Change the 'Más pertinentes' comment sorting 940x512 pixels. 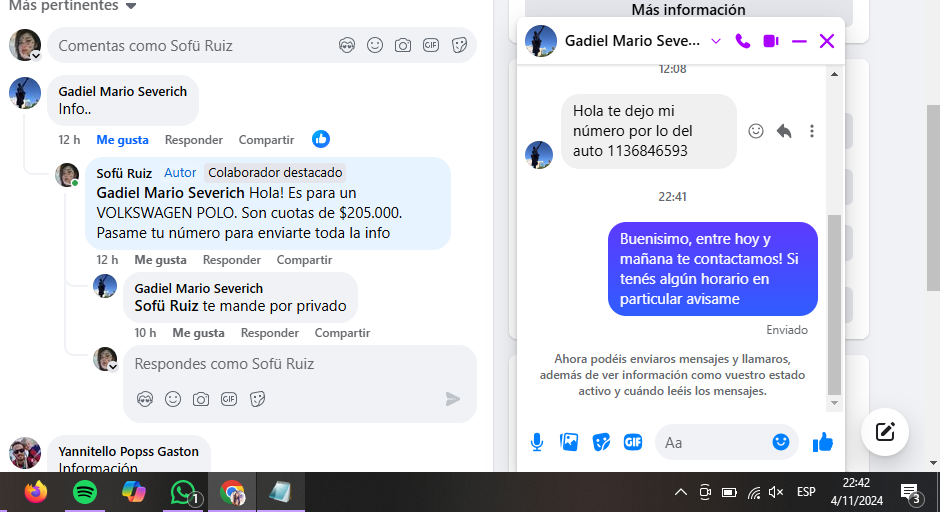(x=70, y=6)
